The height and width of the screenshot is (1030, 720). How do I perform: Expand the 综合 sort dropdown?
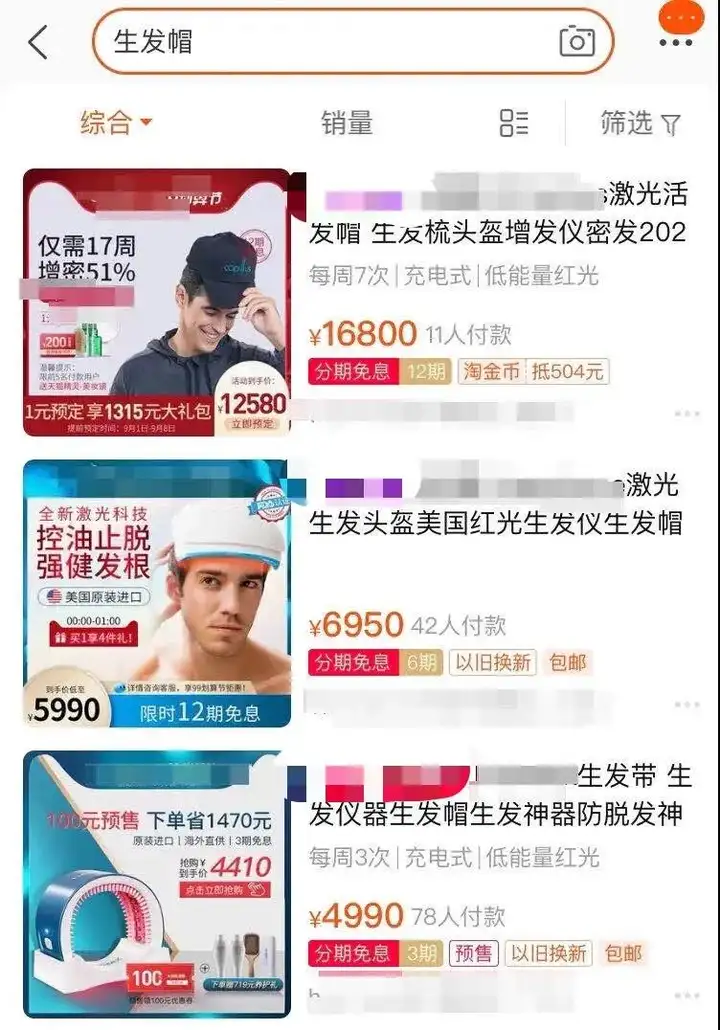(115, 123)
